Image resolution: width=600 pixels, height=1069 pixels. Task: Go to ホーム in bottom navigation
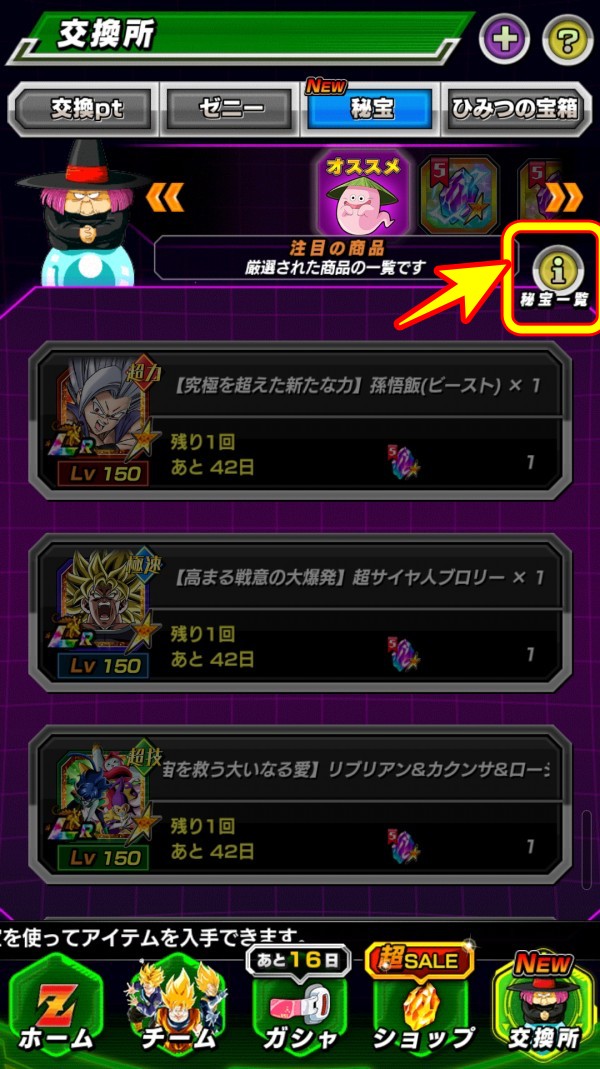[55, 1007]
